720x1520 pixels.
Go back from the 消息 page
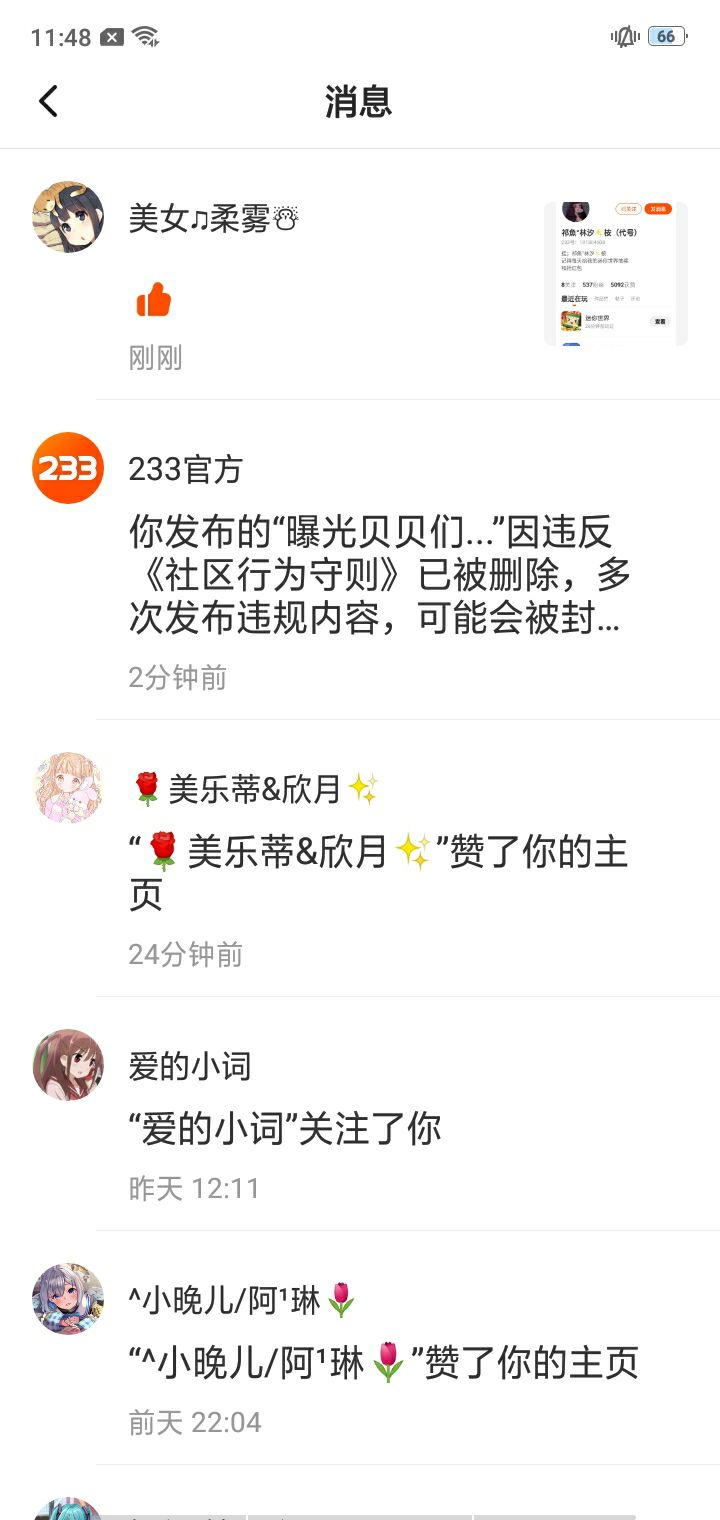point(48,101)
